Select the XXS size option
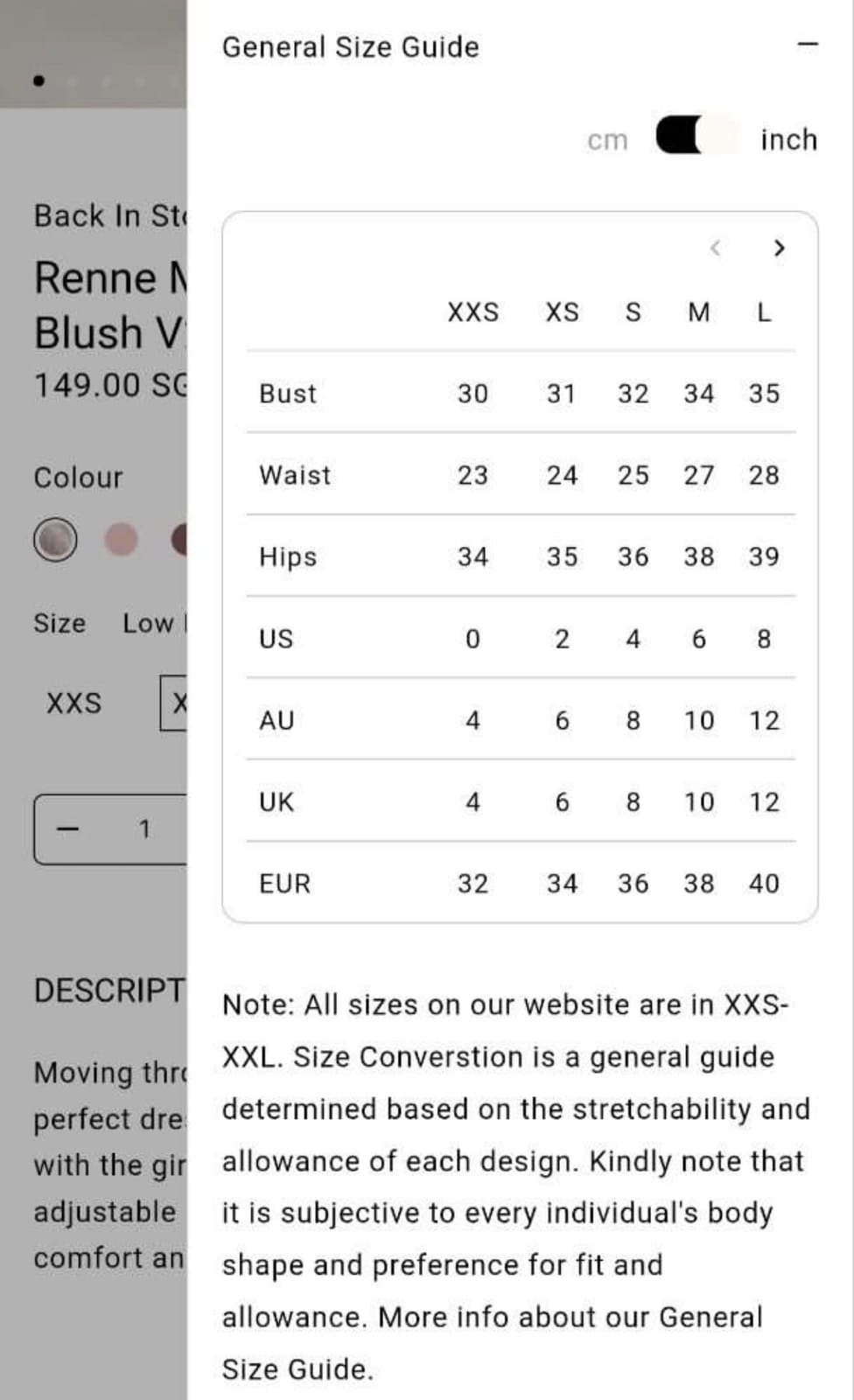This screenshot has width=854, height=1400. [74, 703]
